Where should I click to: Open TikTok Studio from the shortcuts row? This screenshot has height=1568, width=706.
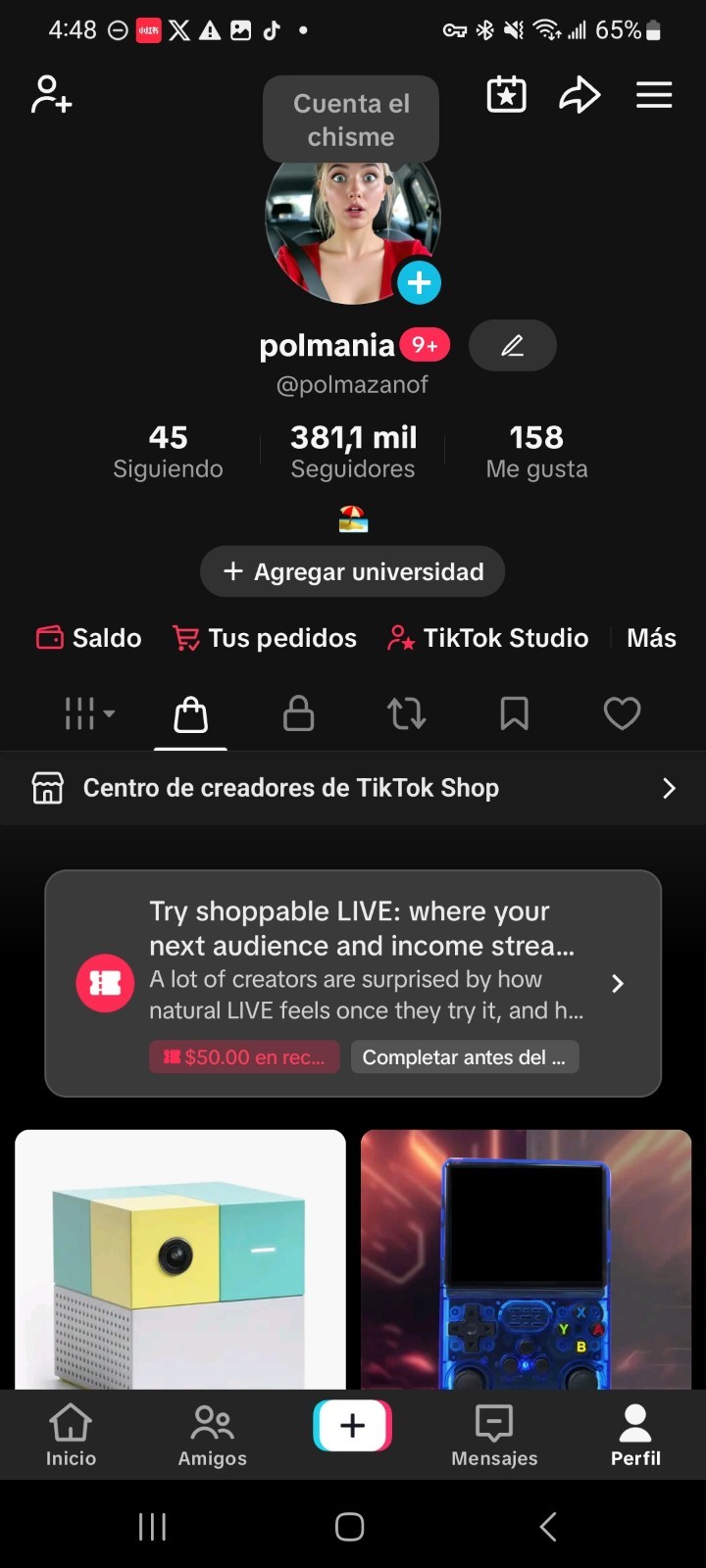486,638
